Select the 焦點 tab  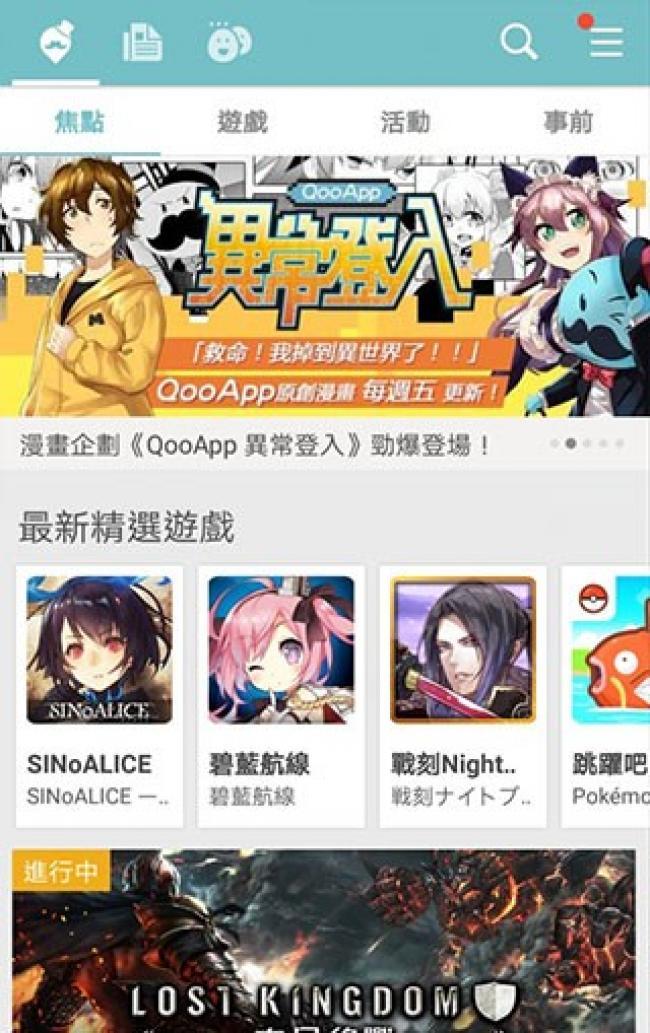click(80, 122)
